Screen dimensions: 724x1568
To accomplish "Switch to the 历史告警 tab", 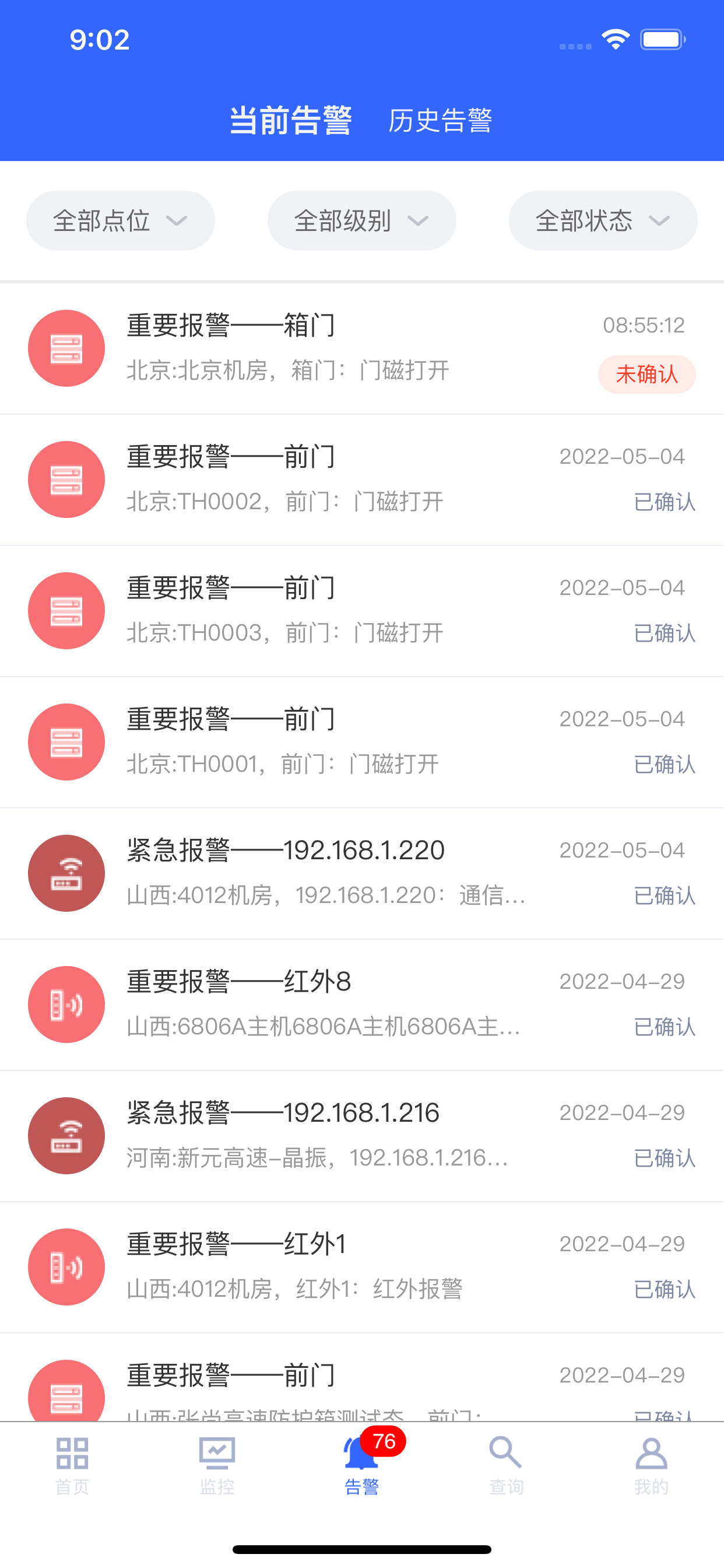I will point(440,120).
